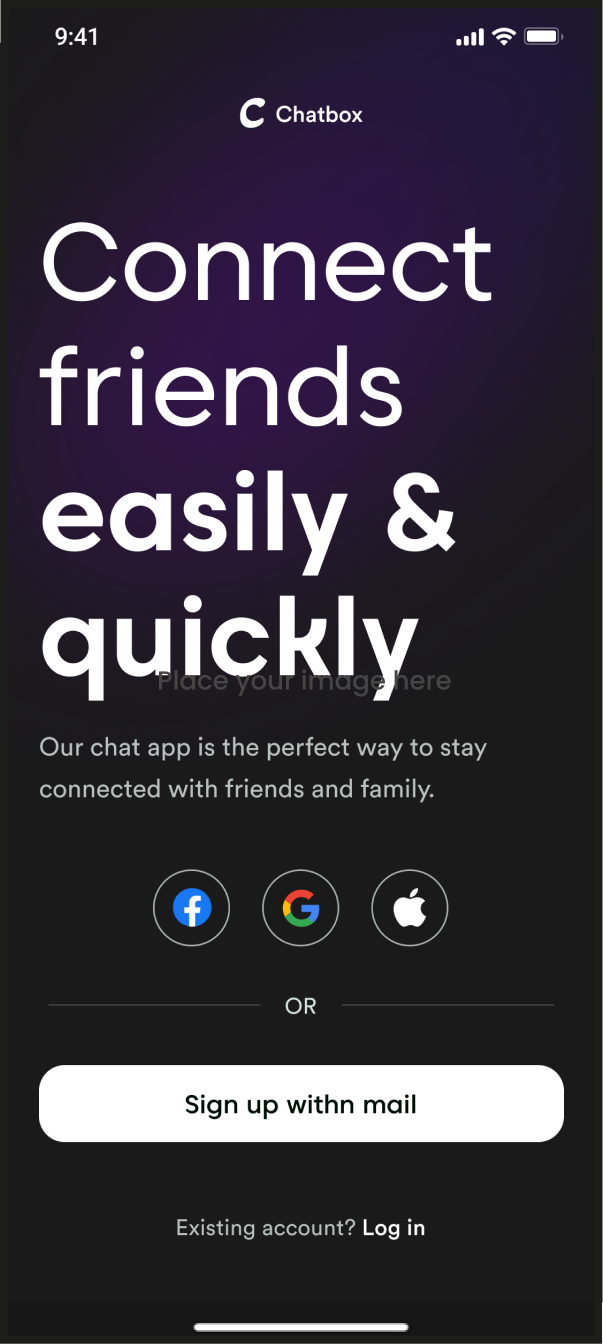Screen dimensions: 603x1344
Task: Continue with Facebook login
Action: [191, 908]
